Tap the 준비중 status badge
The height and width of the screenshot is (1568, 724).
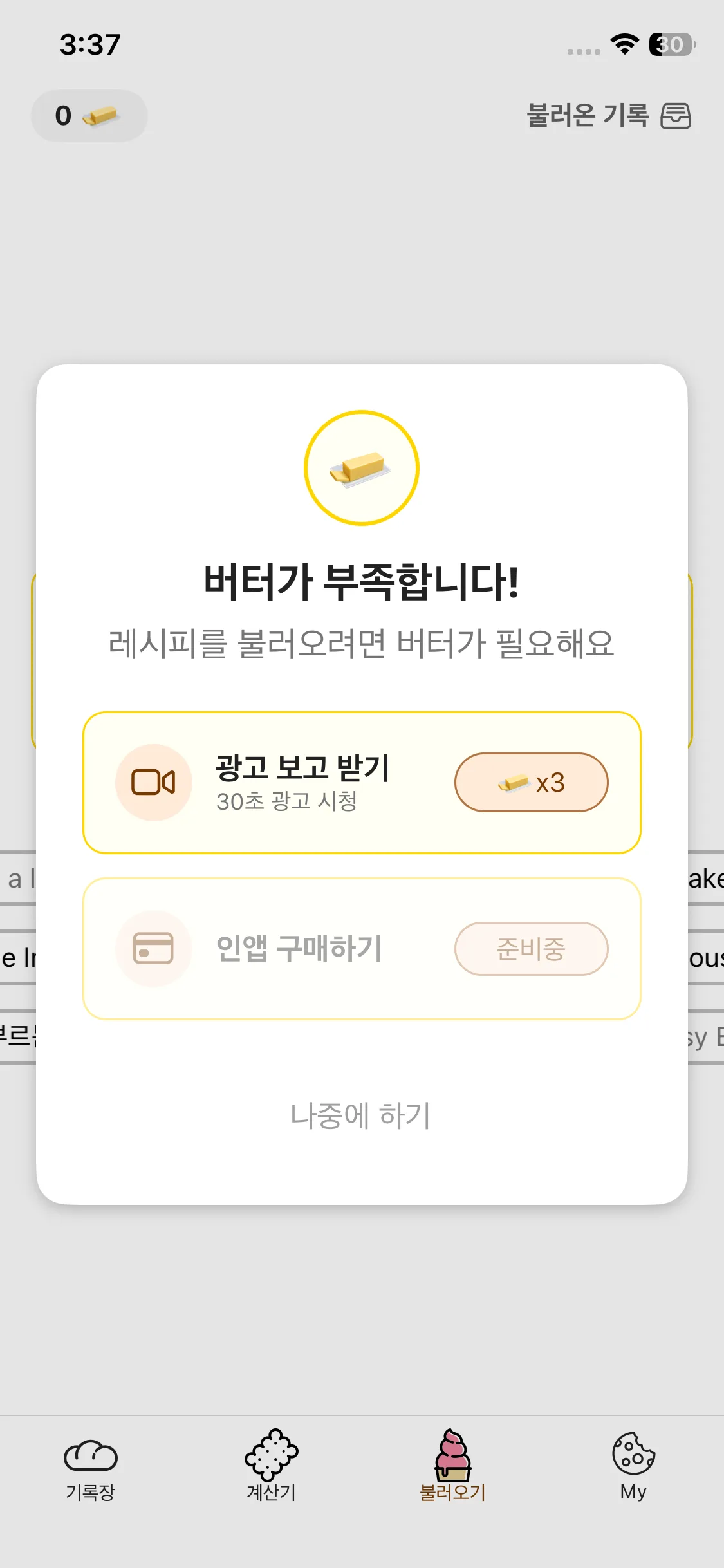click(x=532, y=949)
